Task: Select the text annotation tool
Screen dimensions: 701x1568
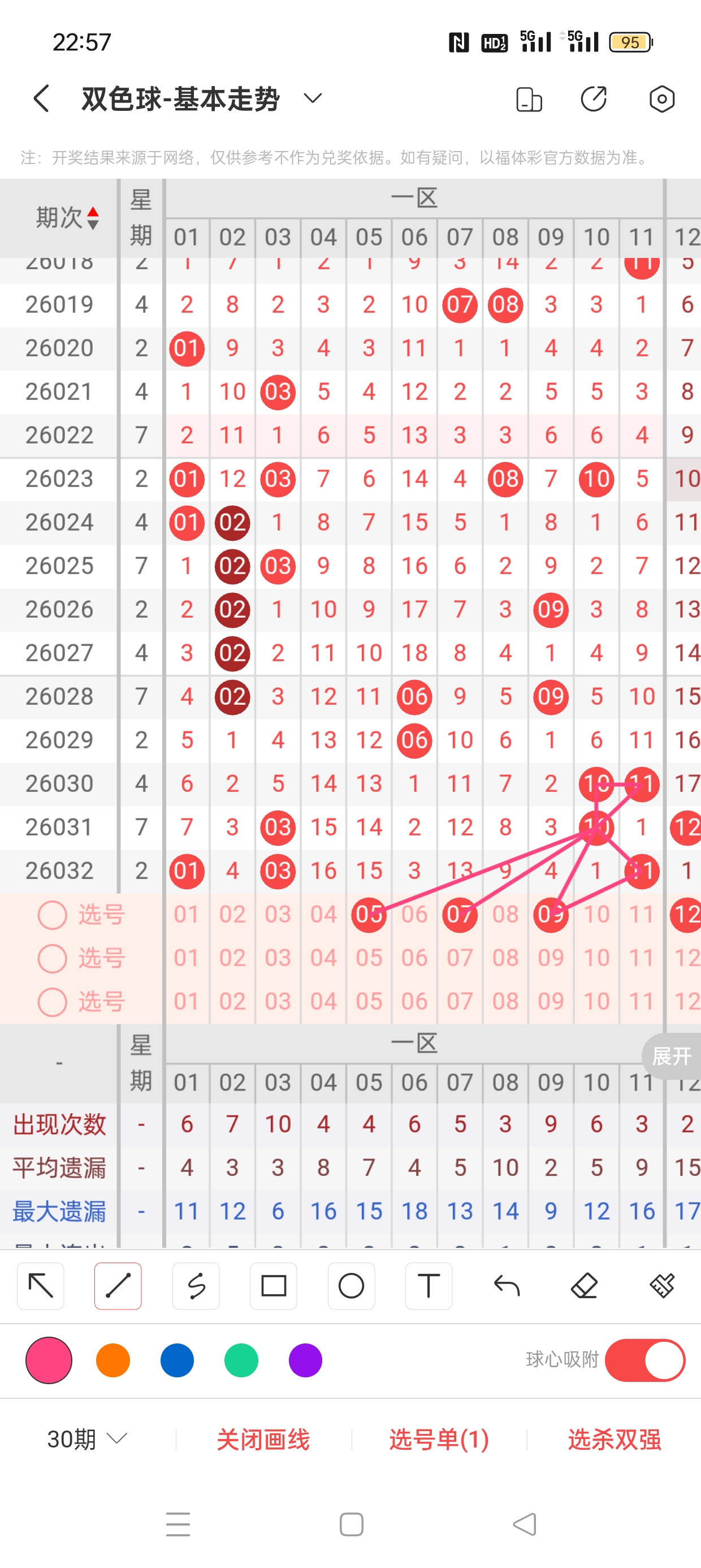Action: pos(429,1287)
